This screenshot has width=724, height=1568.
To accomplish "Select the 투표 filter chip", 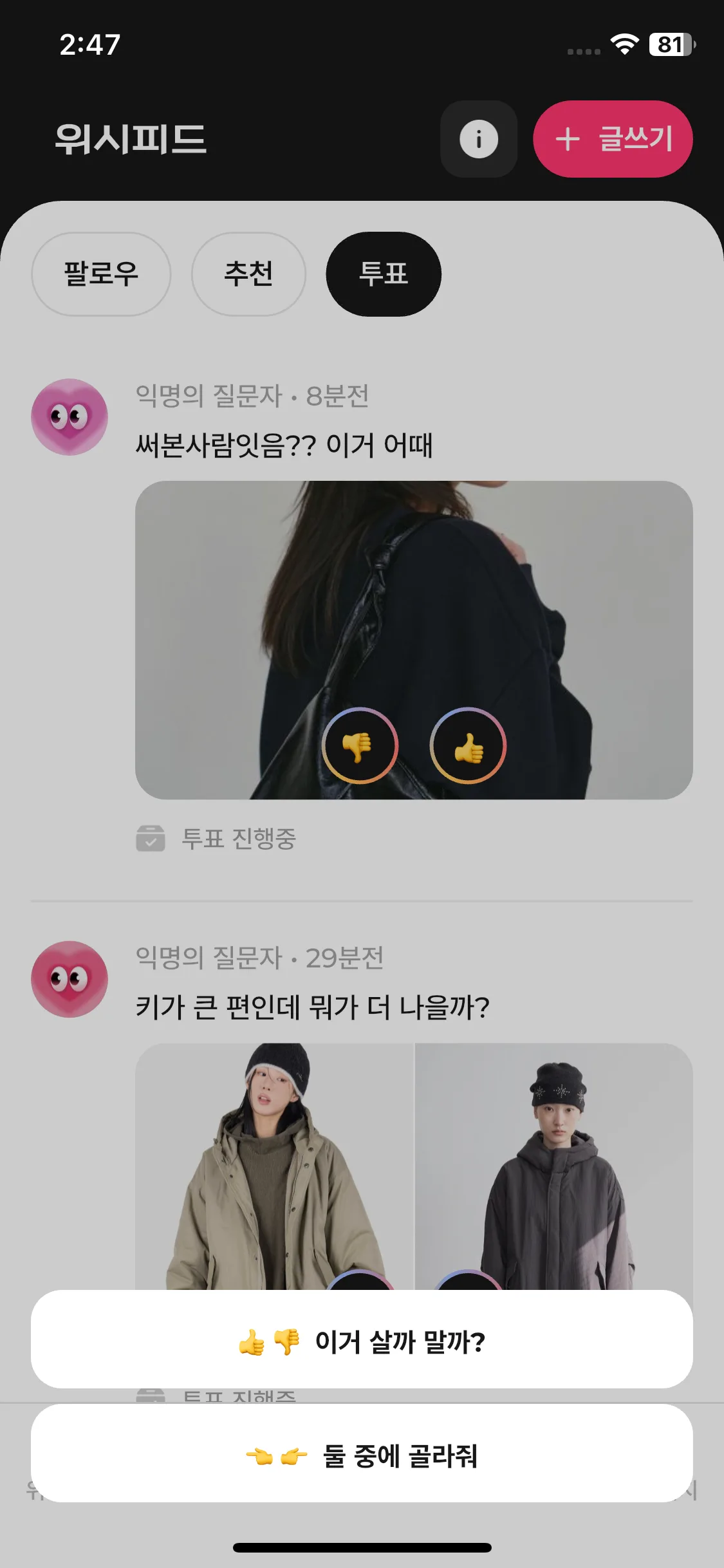I will pyautogui.click(x=384, y=274).
